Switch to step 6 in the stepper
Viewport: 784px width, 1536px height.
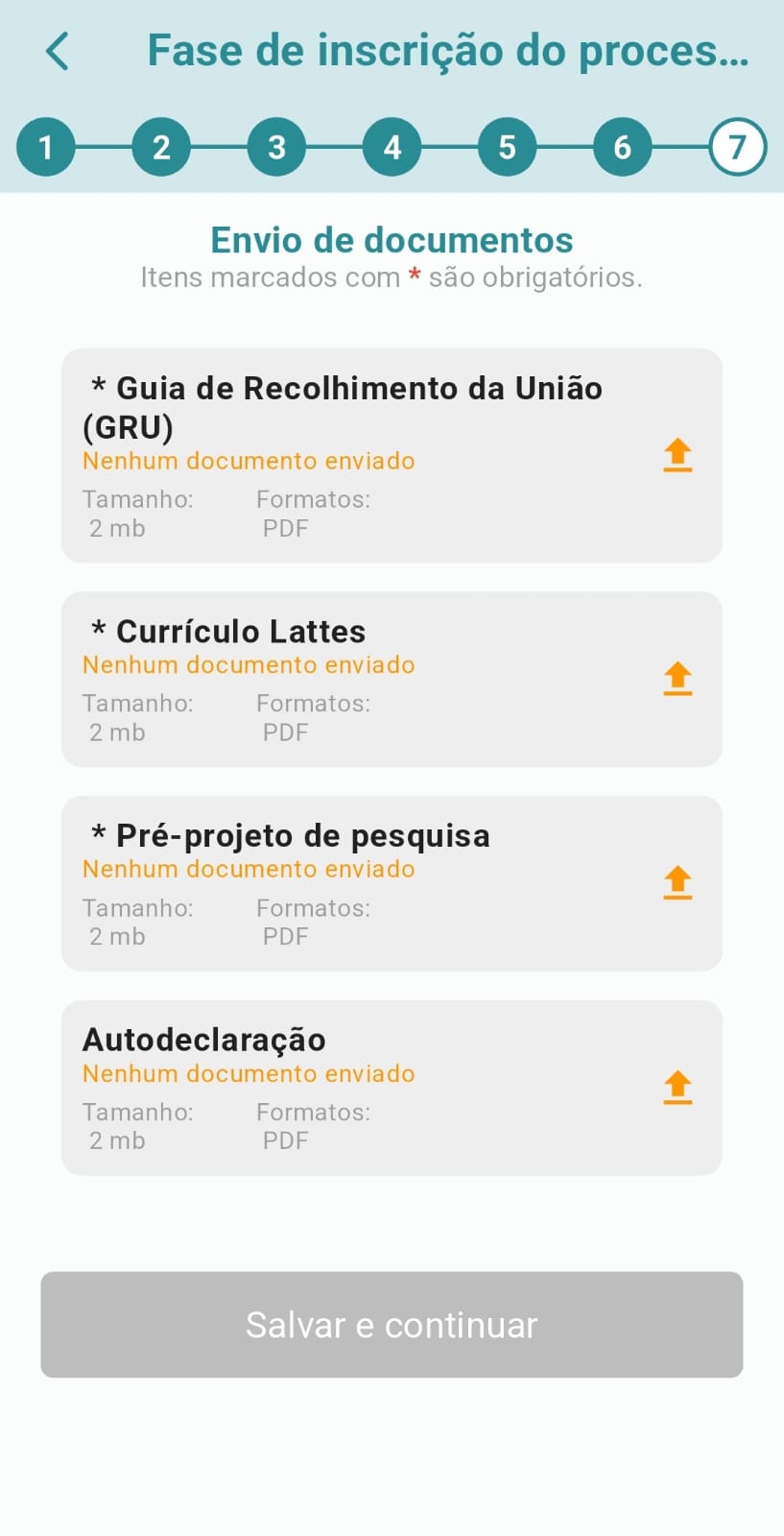(x=622, y=147)
